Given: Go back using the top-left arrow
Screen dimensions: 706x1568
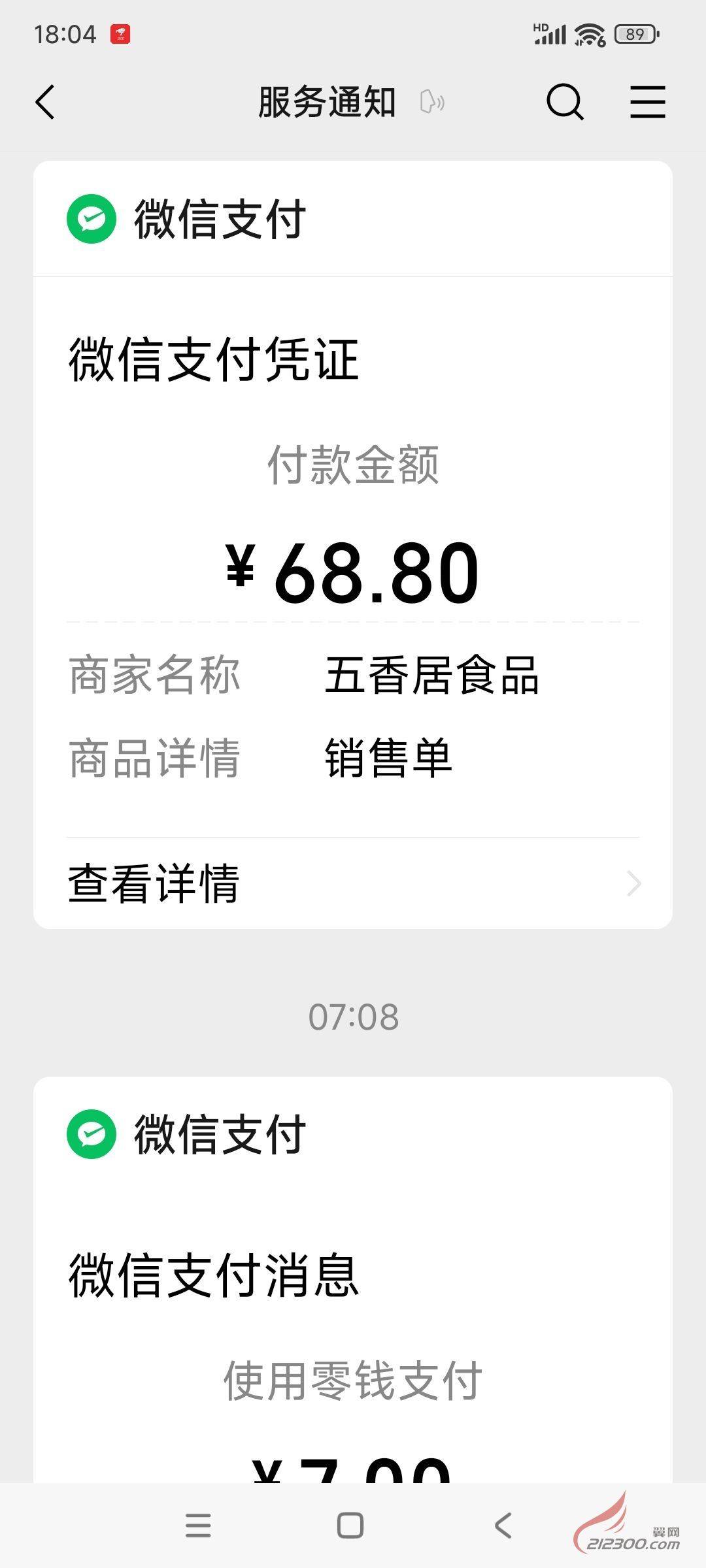Looking at the screenshot, I should tap(45, 103).
